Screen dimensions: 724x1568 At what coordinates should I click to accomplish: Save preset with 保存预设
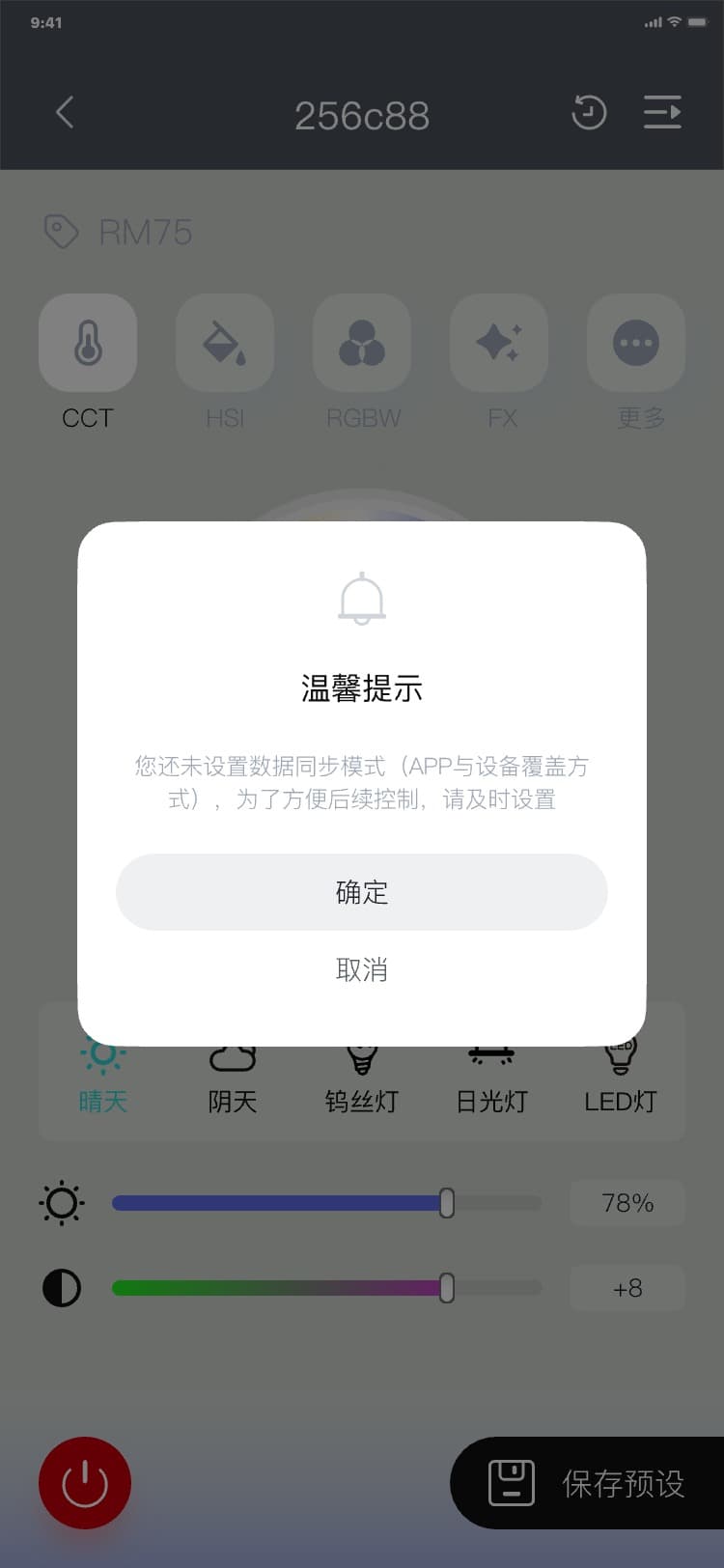(589, 1483)
